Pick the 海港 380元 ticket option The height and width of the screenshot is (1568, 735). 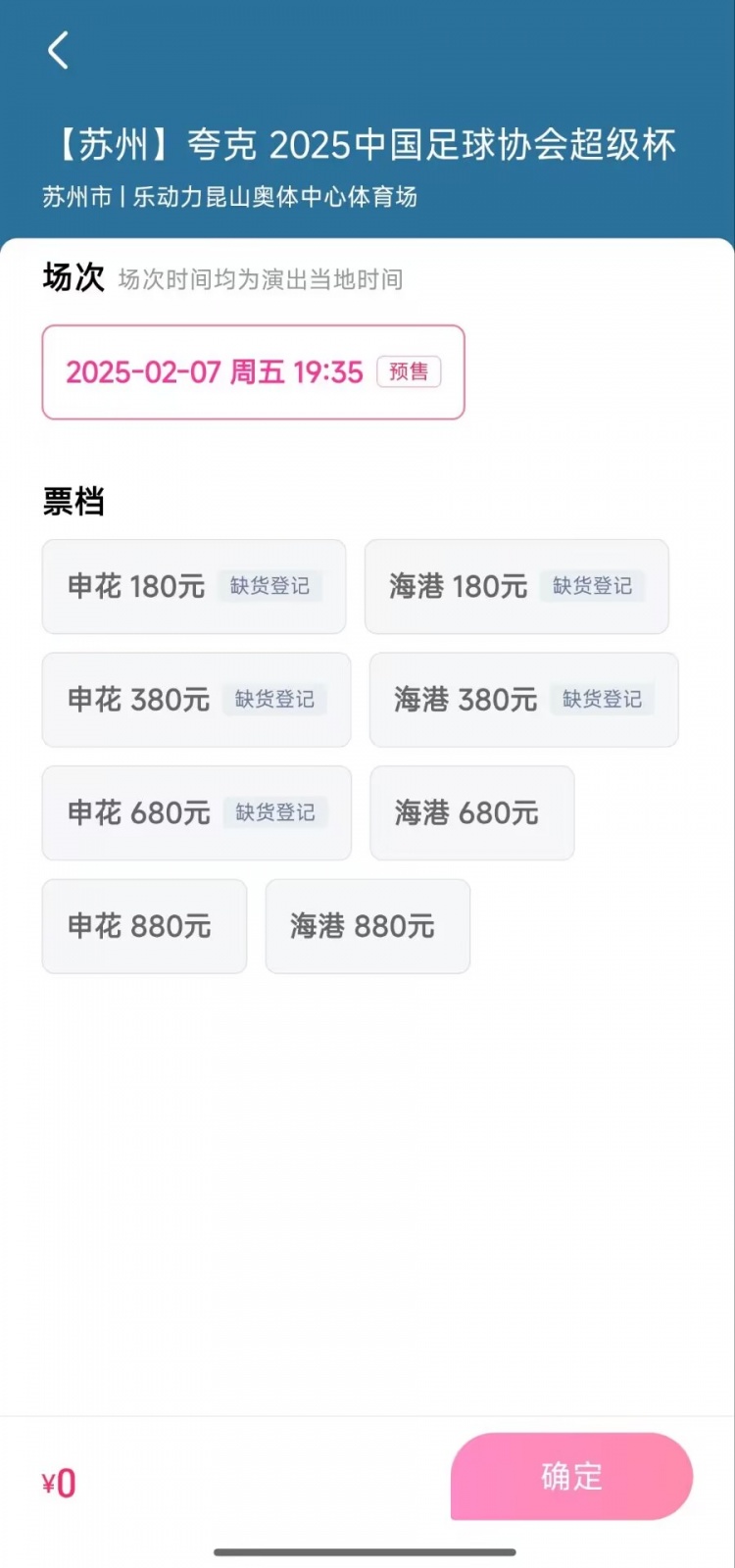point(522,700)
